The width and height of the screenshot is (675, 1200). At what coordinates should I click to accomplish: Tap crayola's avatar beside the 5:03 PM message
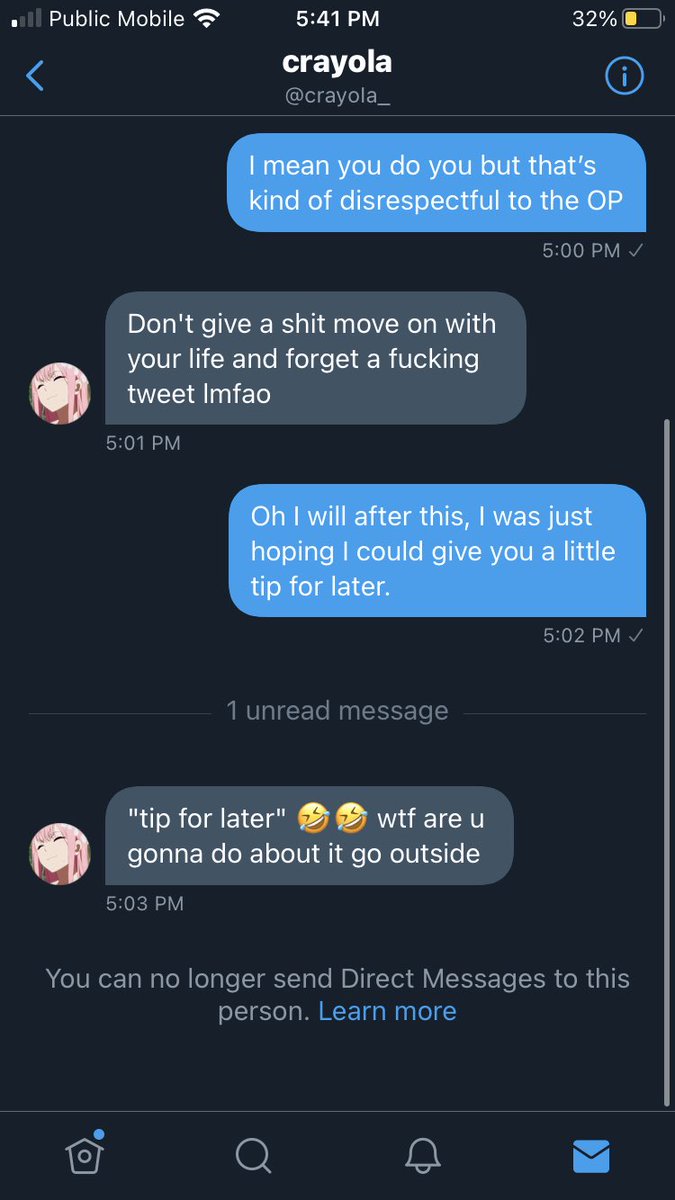click(59, 855)
